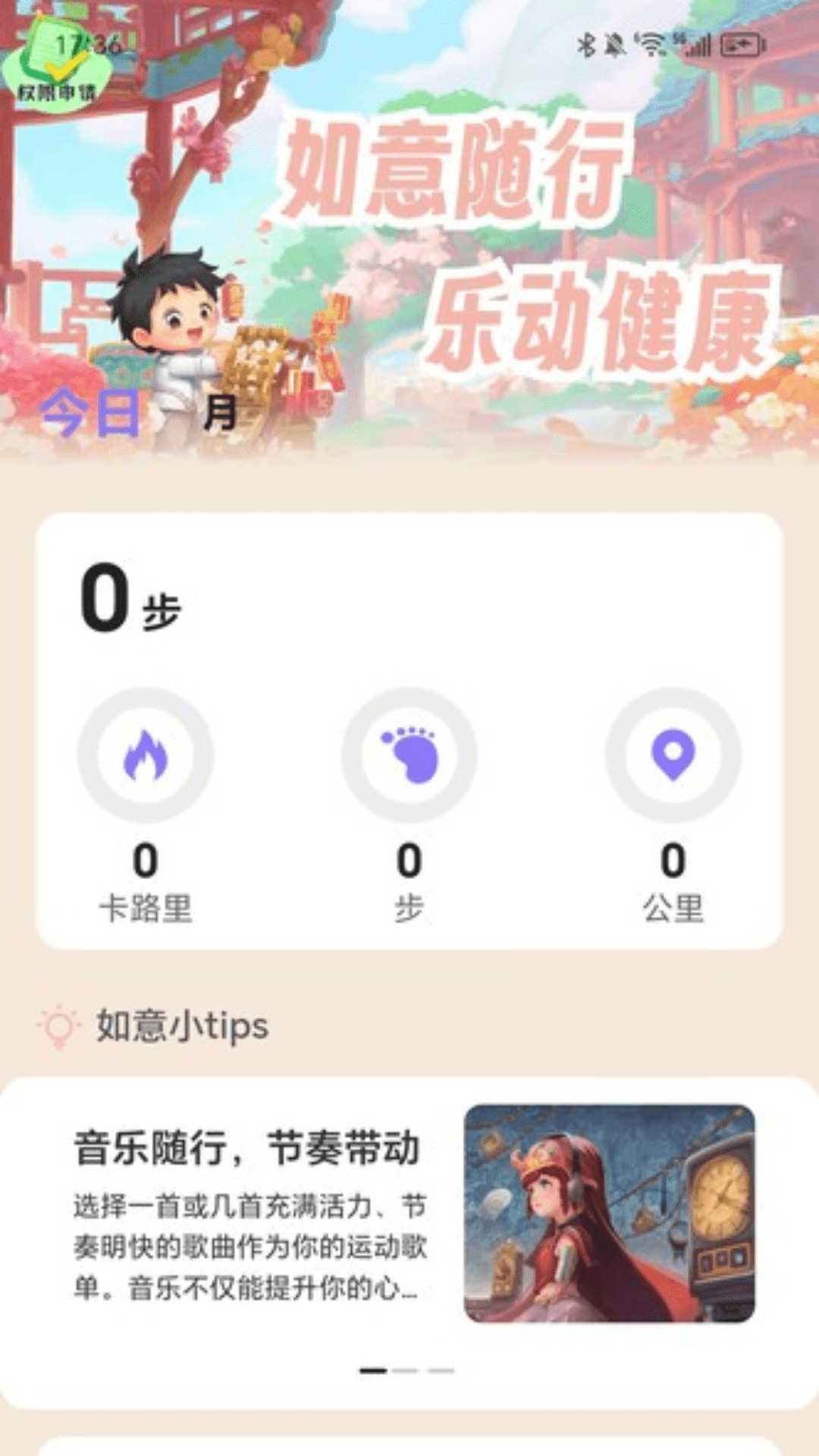Viewport: 819px width, 1456px height.
Task: Switch to the 月 tab
Action: coord(220,412)
